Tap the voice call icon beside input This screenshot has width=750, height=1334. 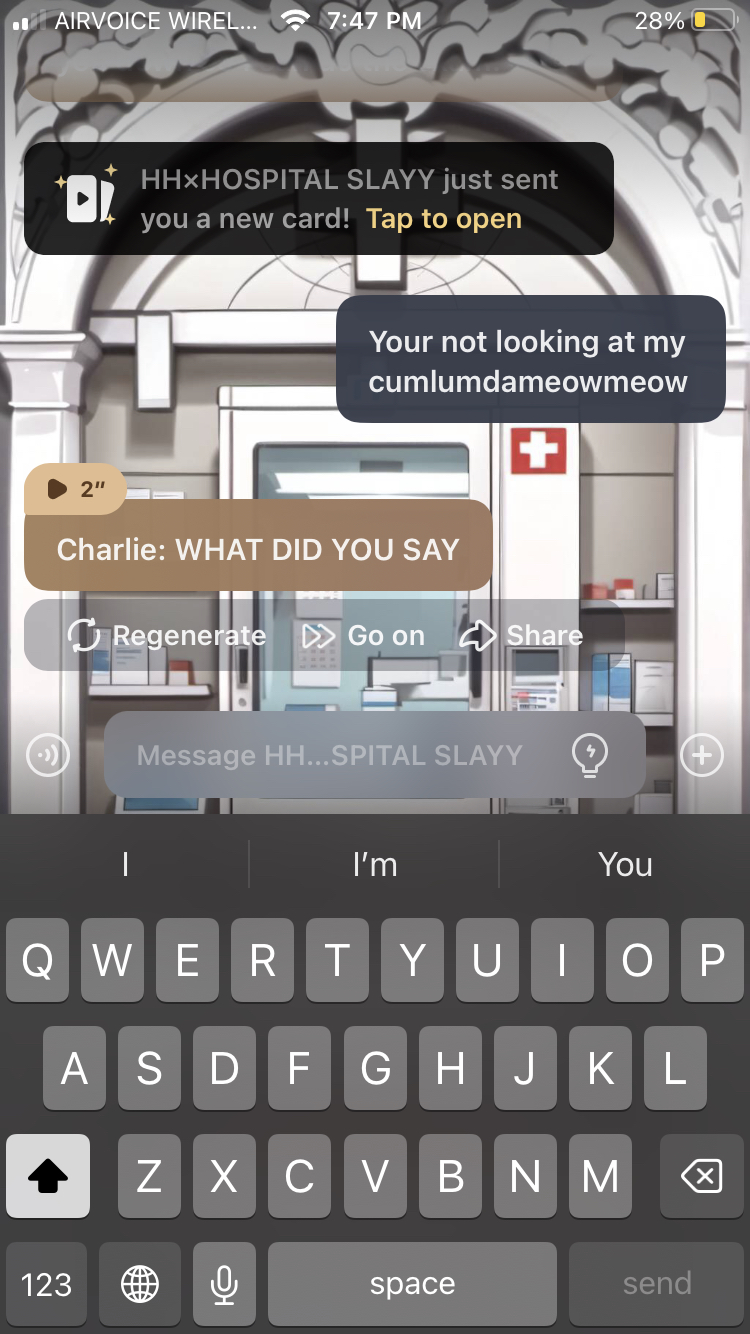pos(47,755)
